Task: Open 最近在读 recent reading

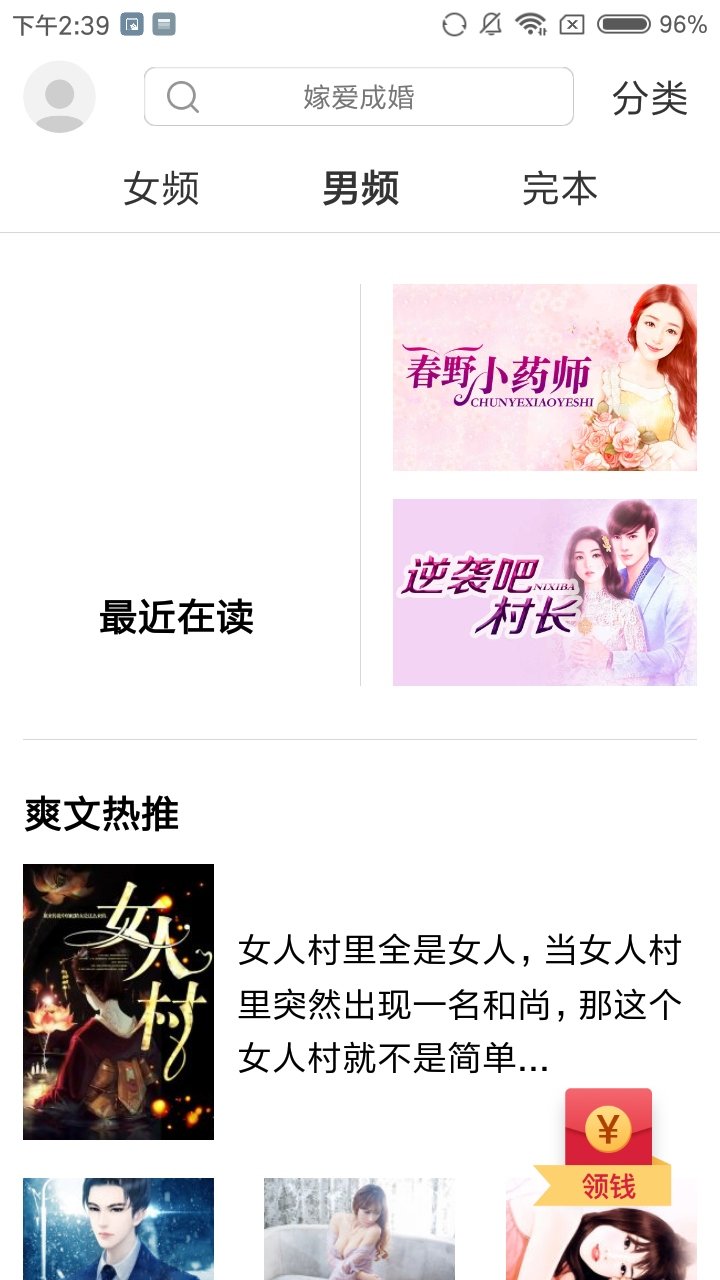Action: point(177,617)
